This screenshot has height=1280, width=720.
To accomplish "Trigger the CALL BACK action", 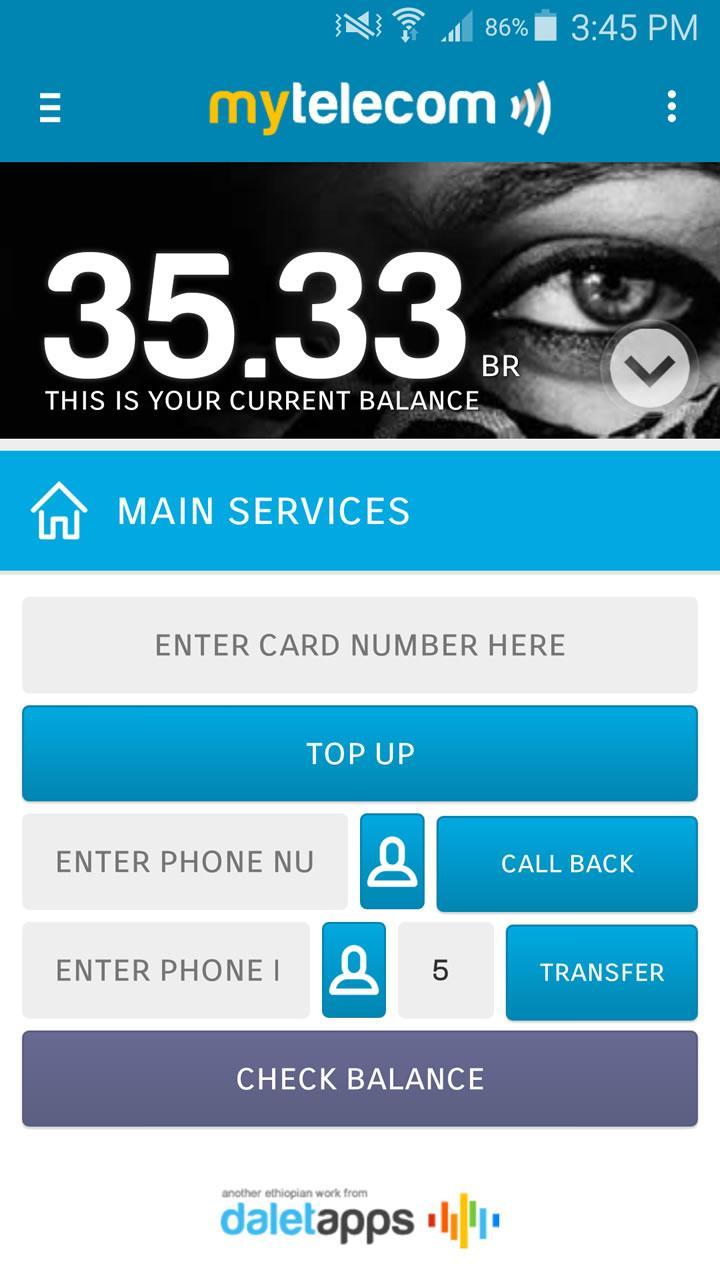I will [567, 863].
